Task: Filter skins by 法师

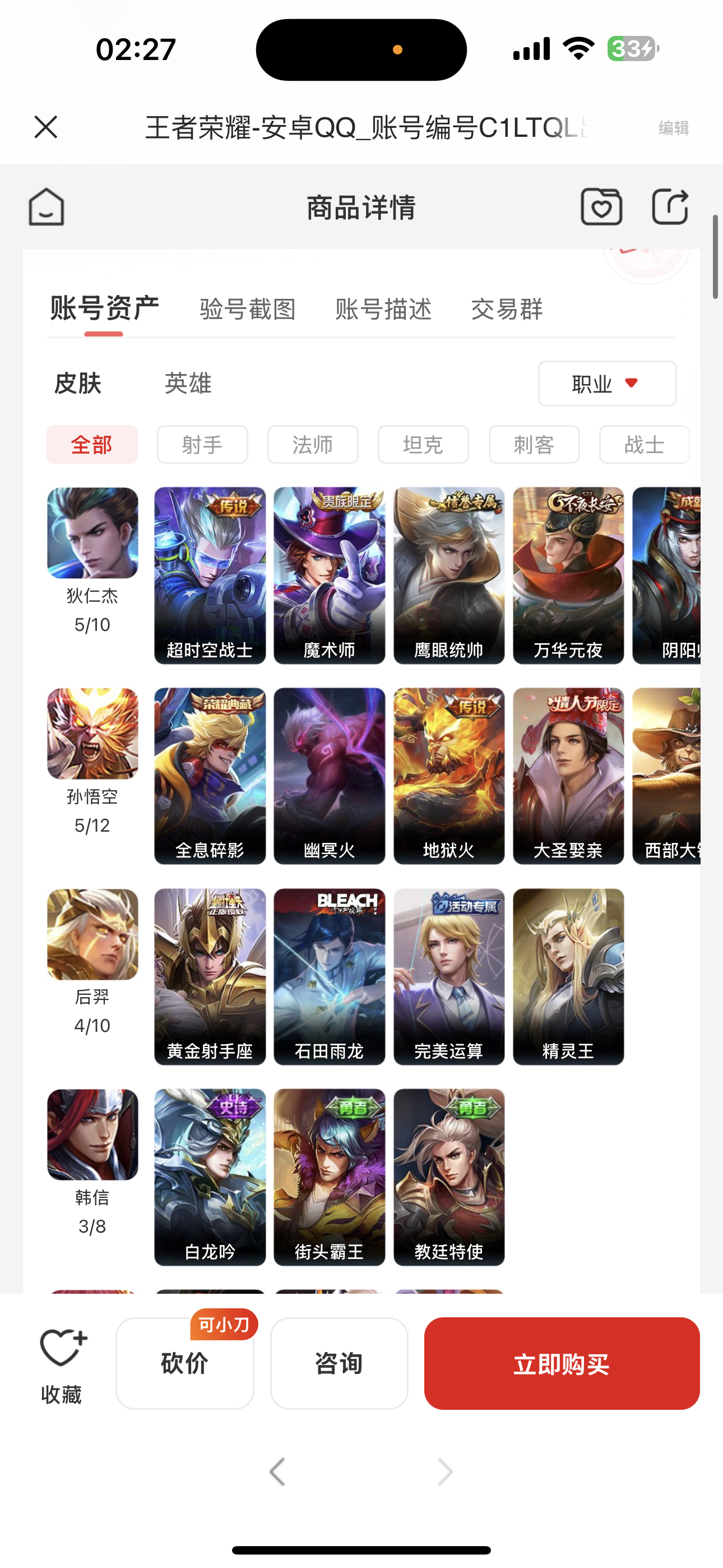Action: (313, 444)
